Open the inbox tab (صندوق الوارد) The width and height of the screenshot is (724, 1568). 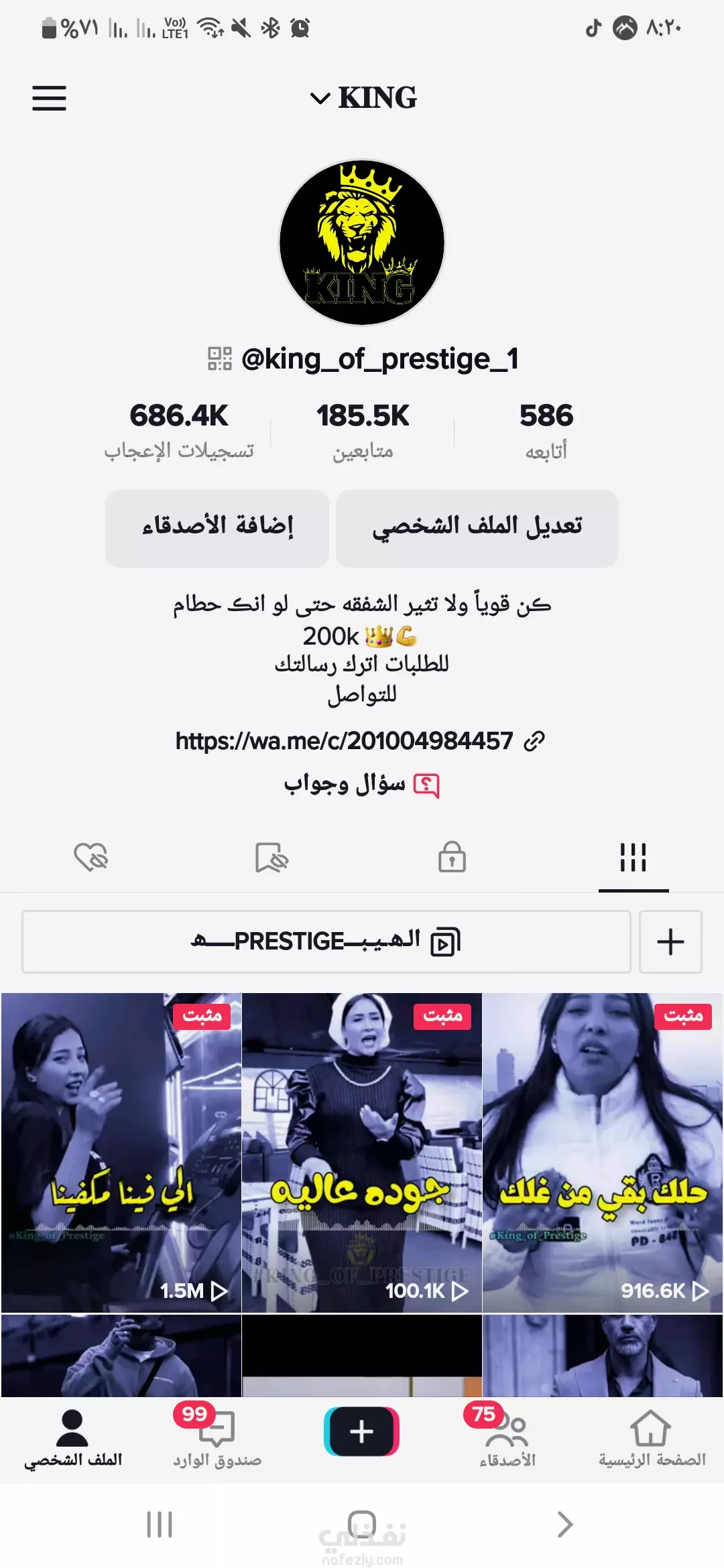(x=217, y=1439)
